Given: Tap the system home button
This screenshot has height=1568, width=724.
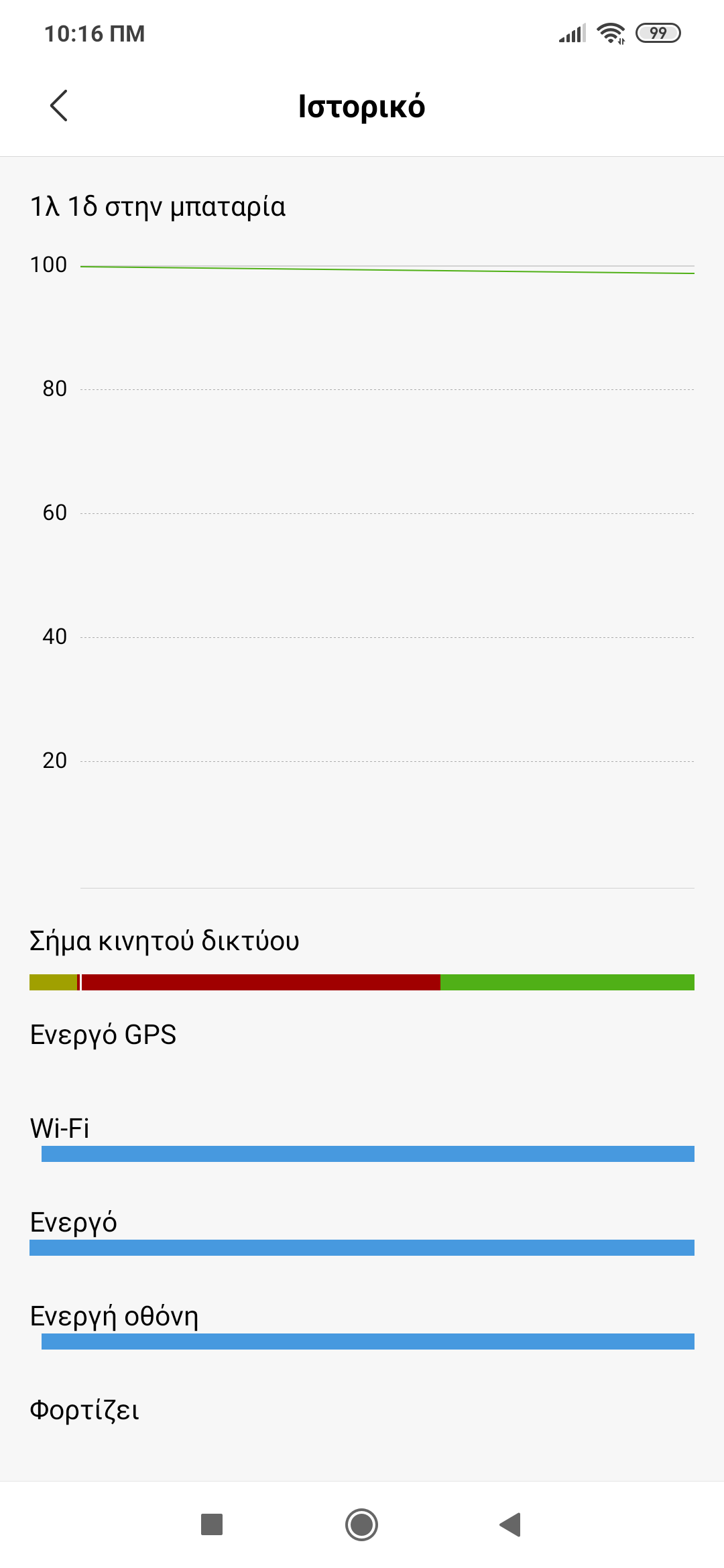Looking at the screenshot, I should [x=361, y=1524].
